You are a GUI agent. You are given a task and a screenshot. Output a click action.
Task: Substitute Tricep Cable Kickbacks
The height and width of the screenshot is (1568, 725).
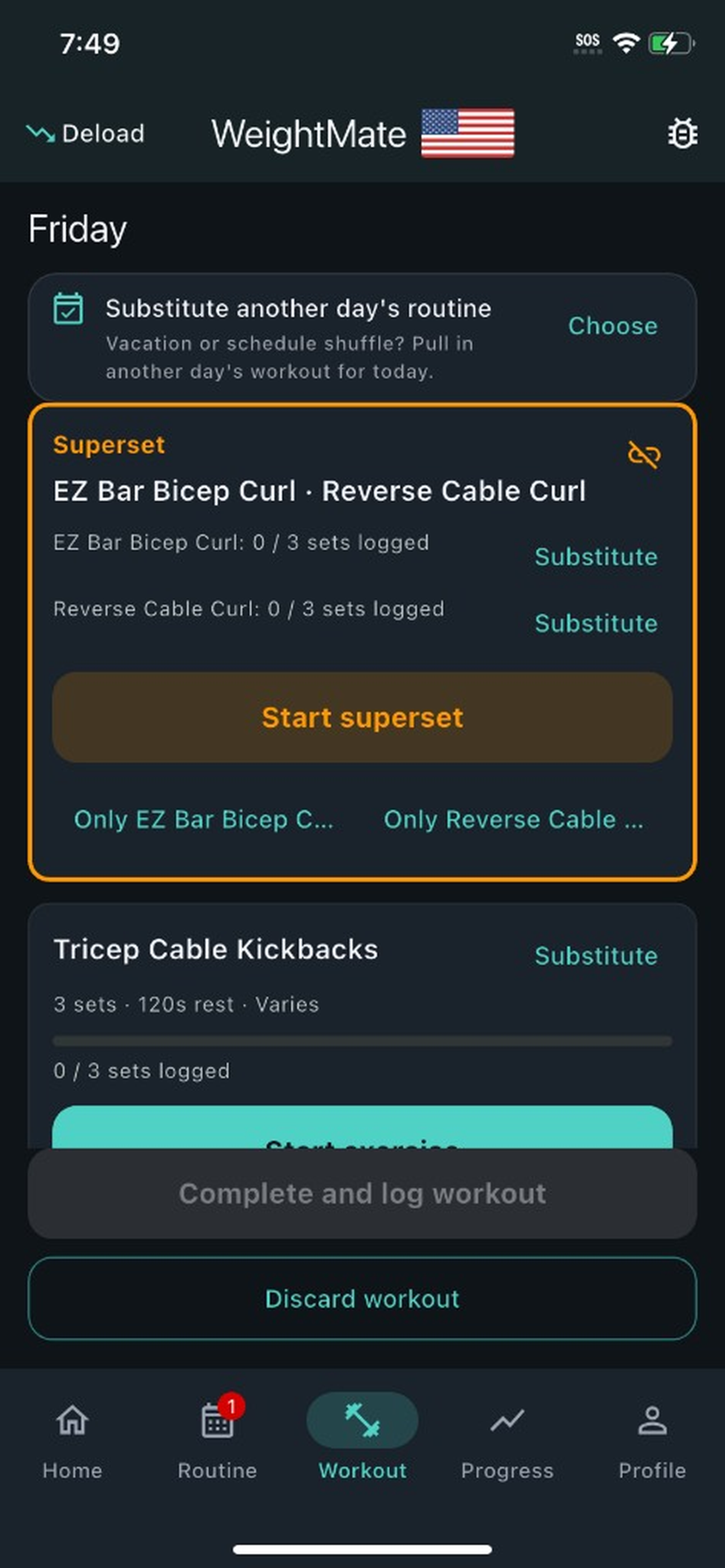pyautogui.click(x=596, y=956)
